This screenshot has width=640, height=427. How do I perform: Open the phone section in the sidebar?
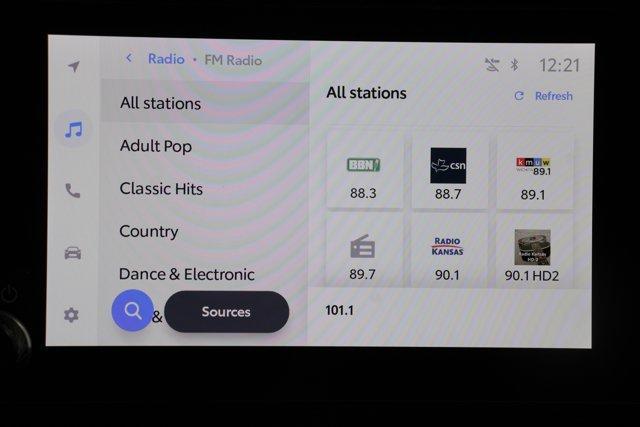point(73,191)
